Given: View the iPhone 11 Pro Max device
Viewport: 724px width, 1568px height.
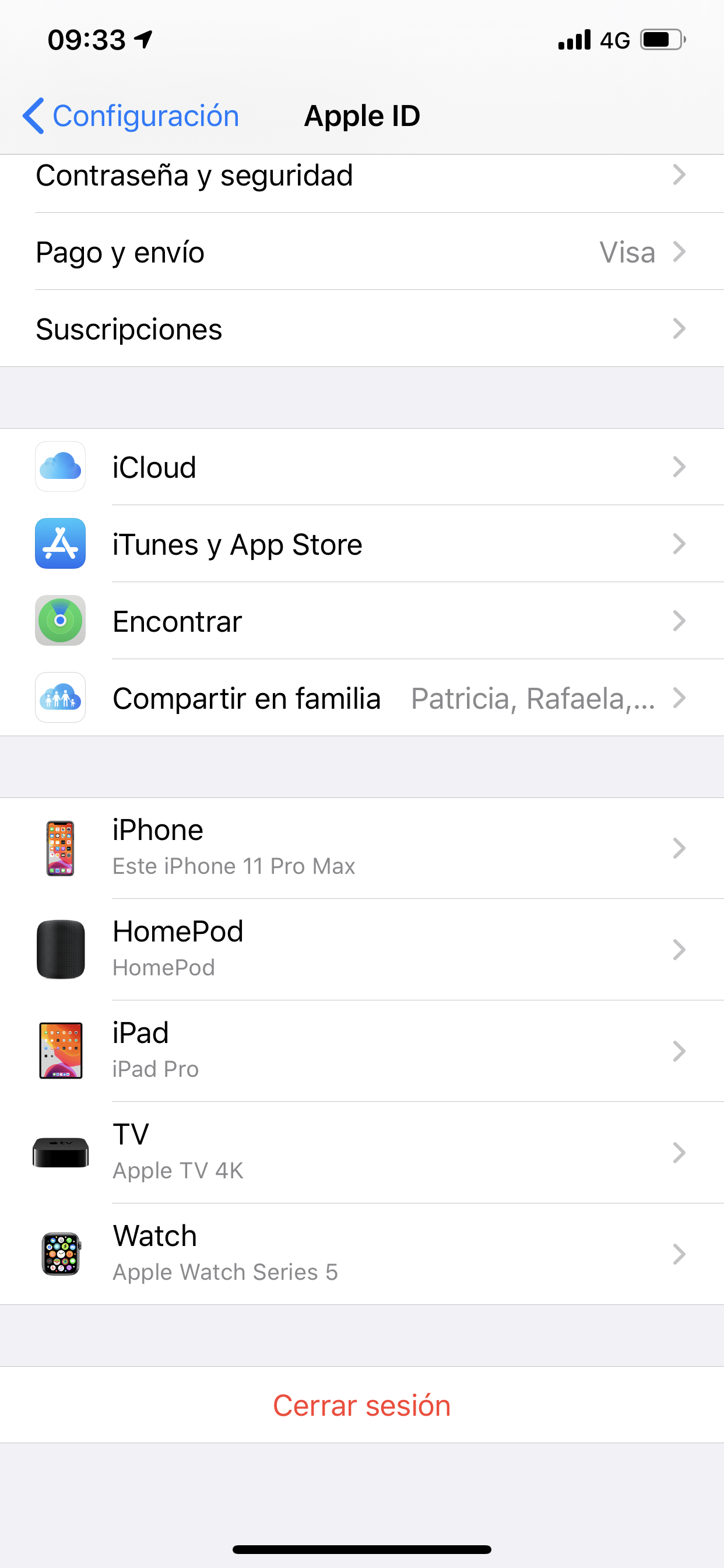Looking at the screenshot, I should pos(361,848).
